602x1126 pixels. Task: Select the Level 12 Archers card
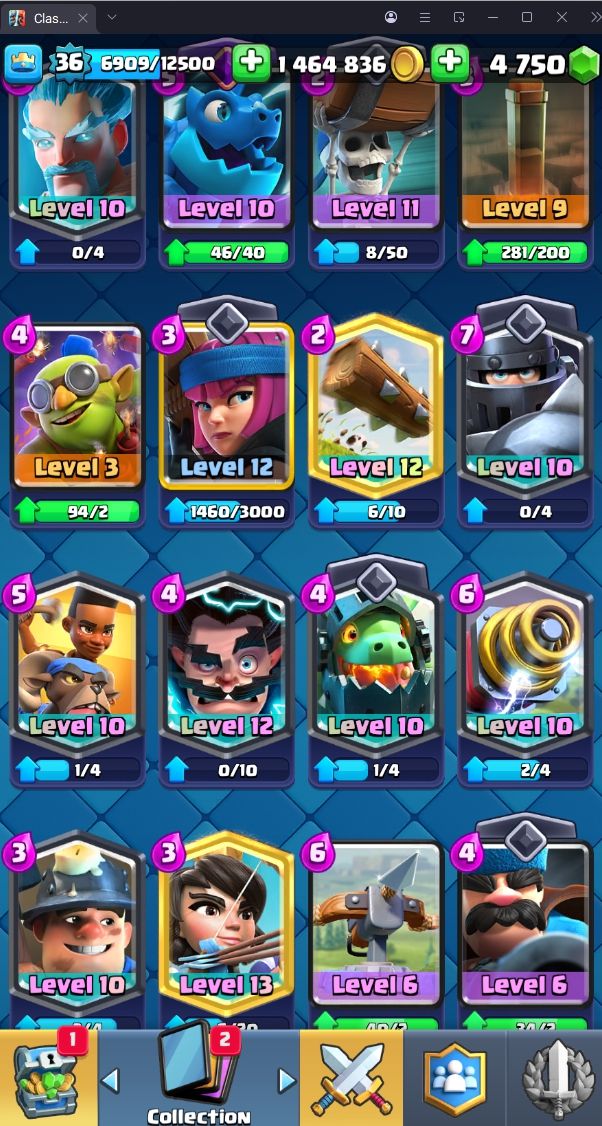point(226,415)
